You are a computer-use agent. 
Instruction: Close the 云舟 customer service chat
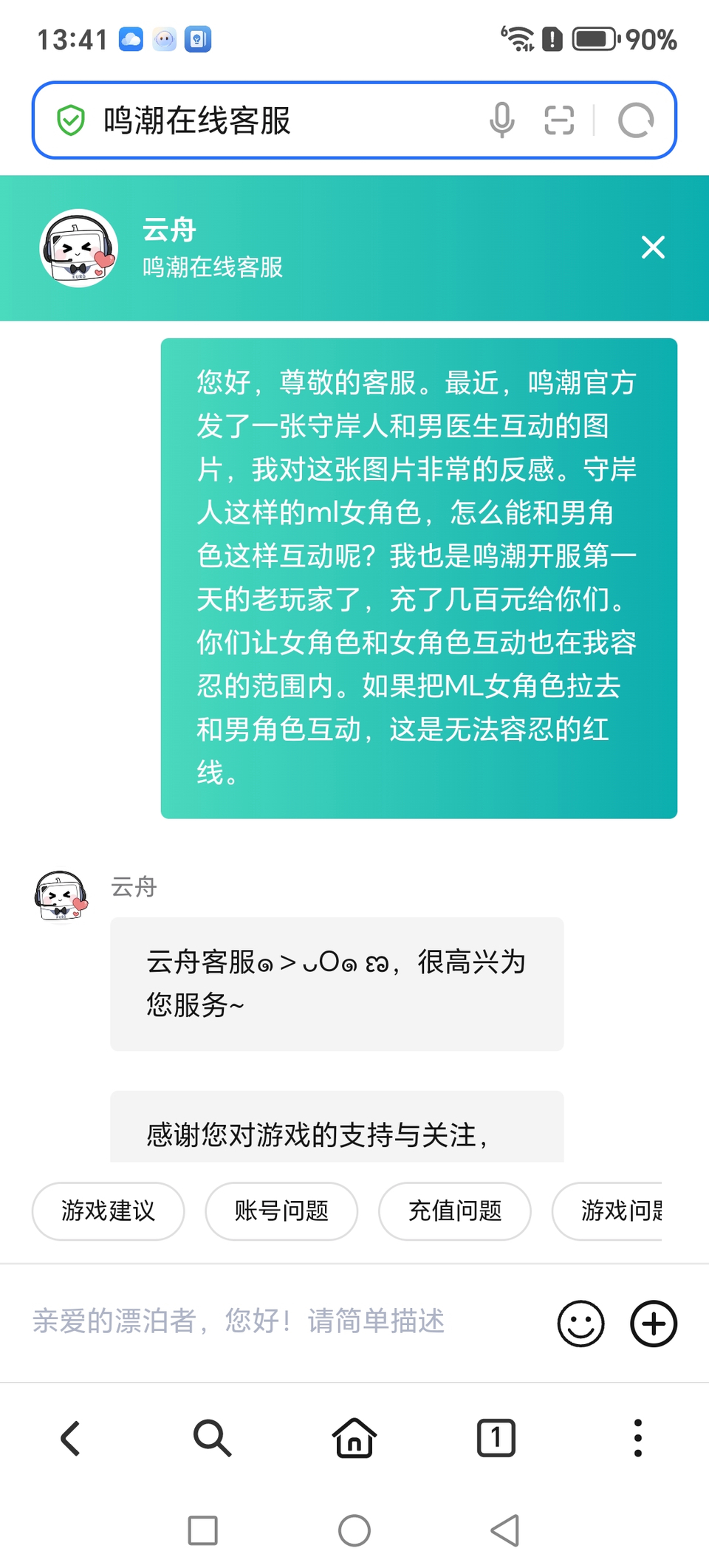coord(653,247)
